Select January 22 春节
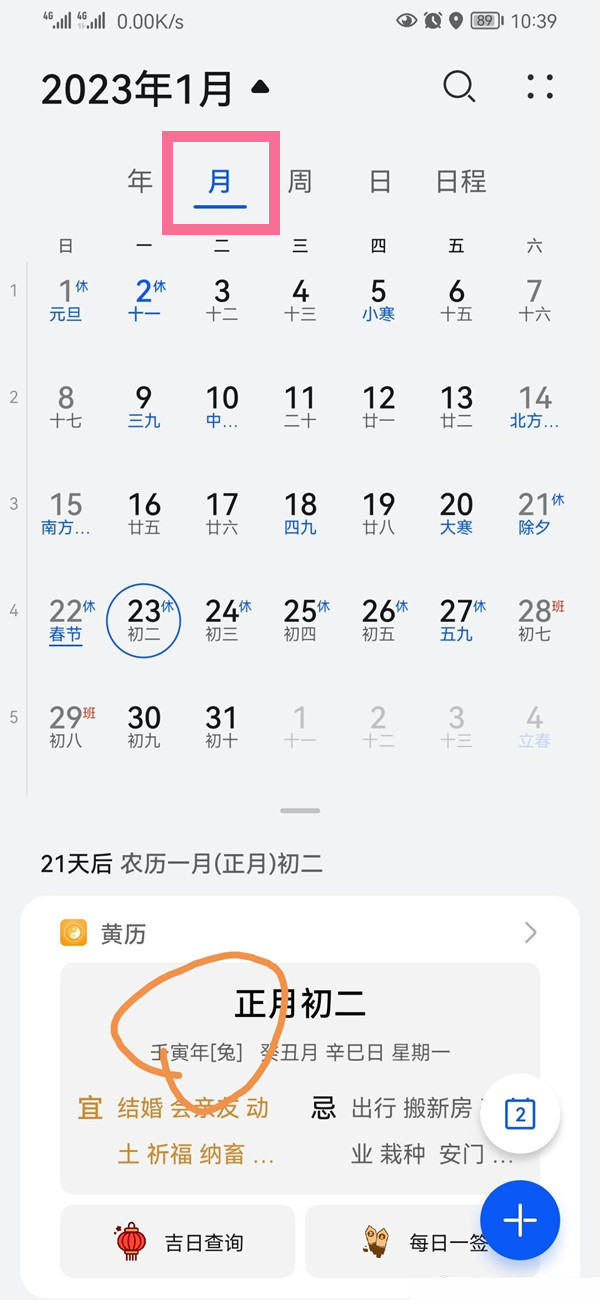The height and width of the screenshot is (1300, 600). (x=66, y=620)
